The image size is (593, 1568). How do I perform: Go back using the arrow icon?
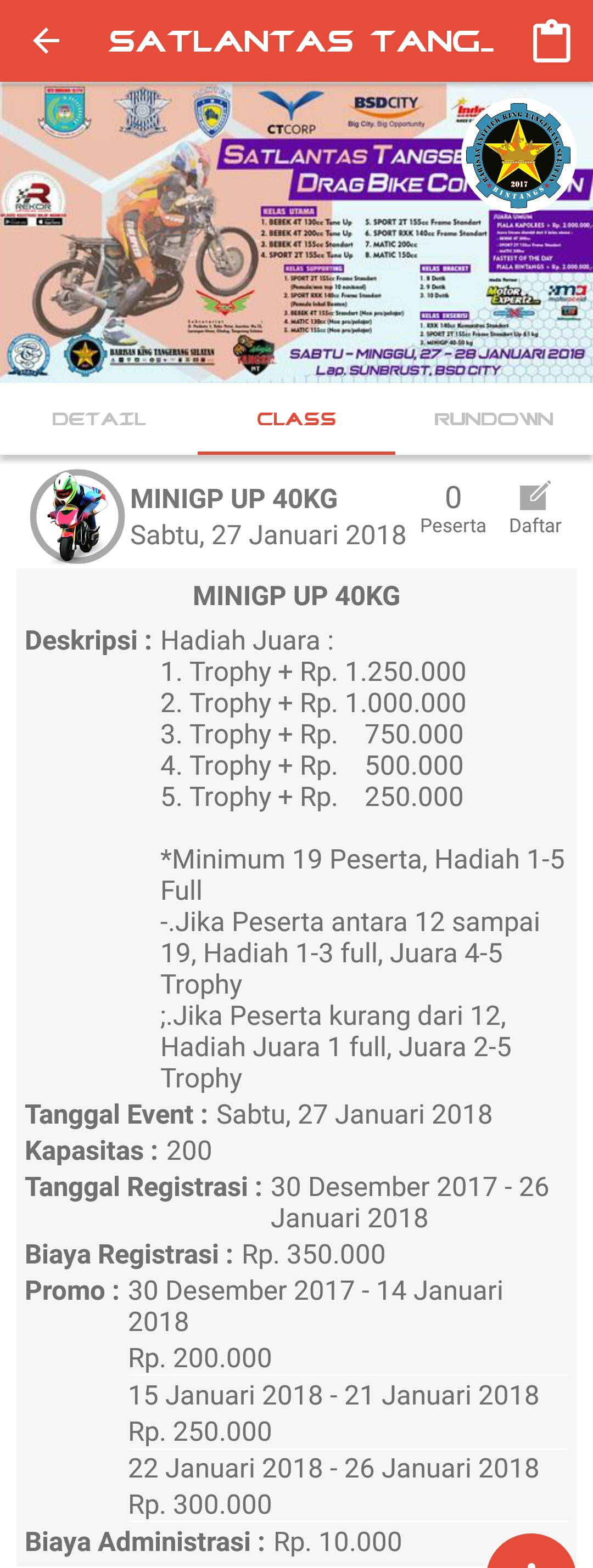coord(46,41)
